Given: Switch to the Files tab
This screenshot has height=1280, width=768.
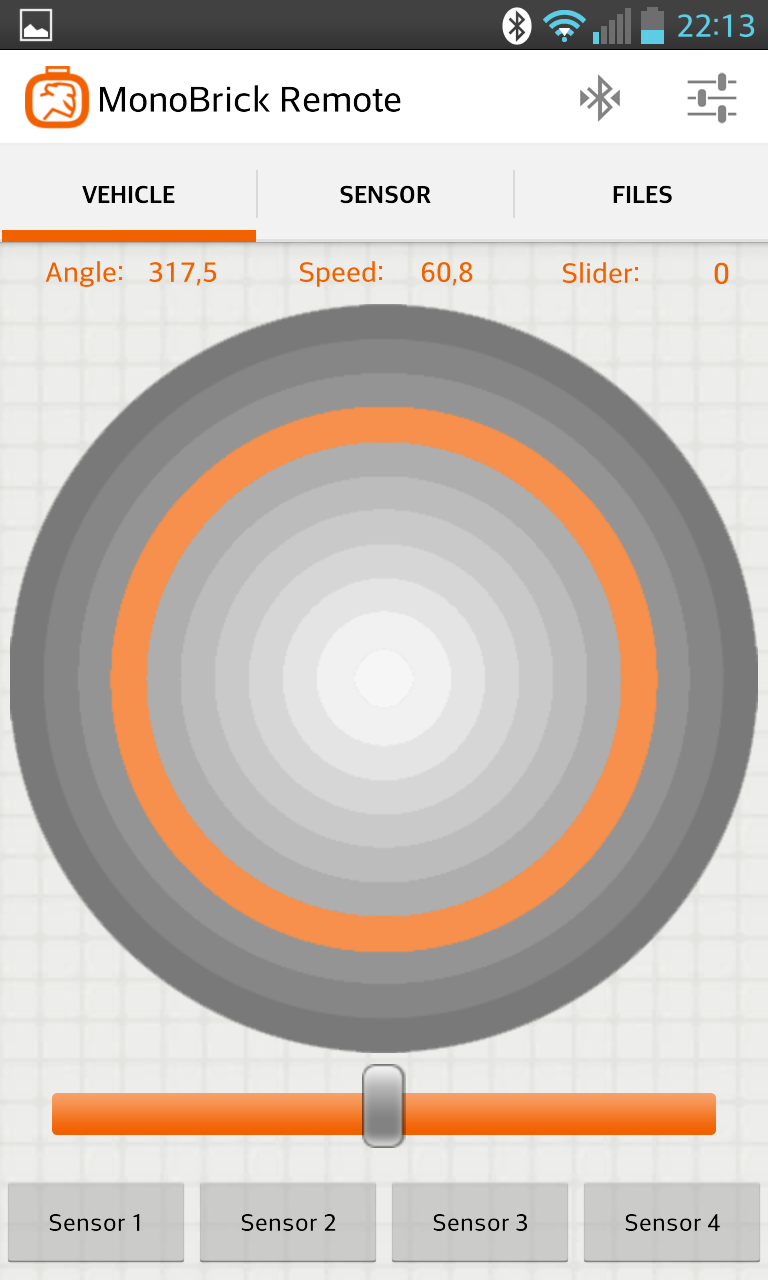Looking at the screenshot, I should 642,194.
